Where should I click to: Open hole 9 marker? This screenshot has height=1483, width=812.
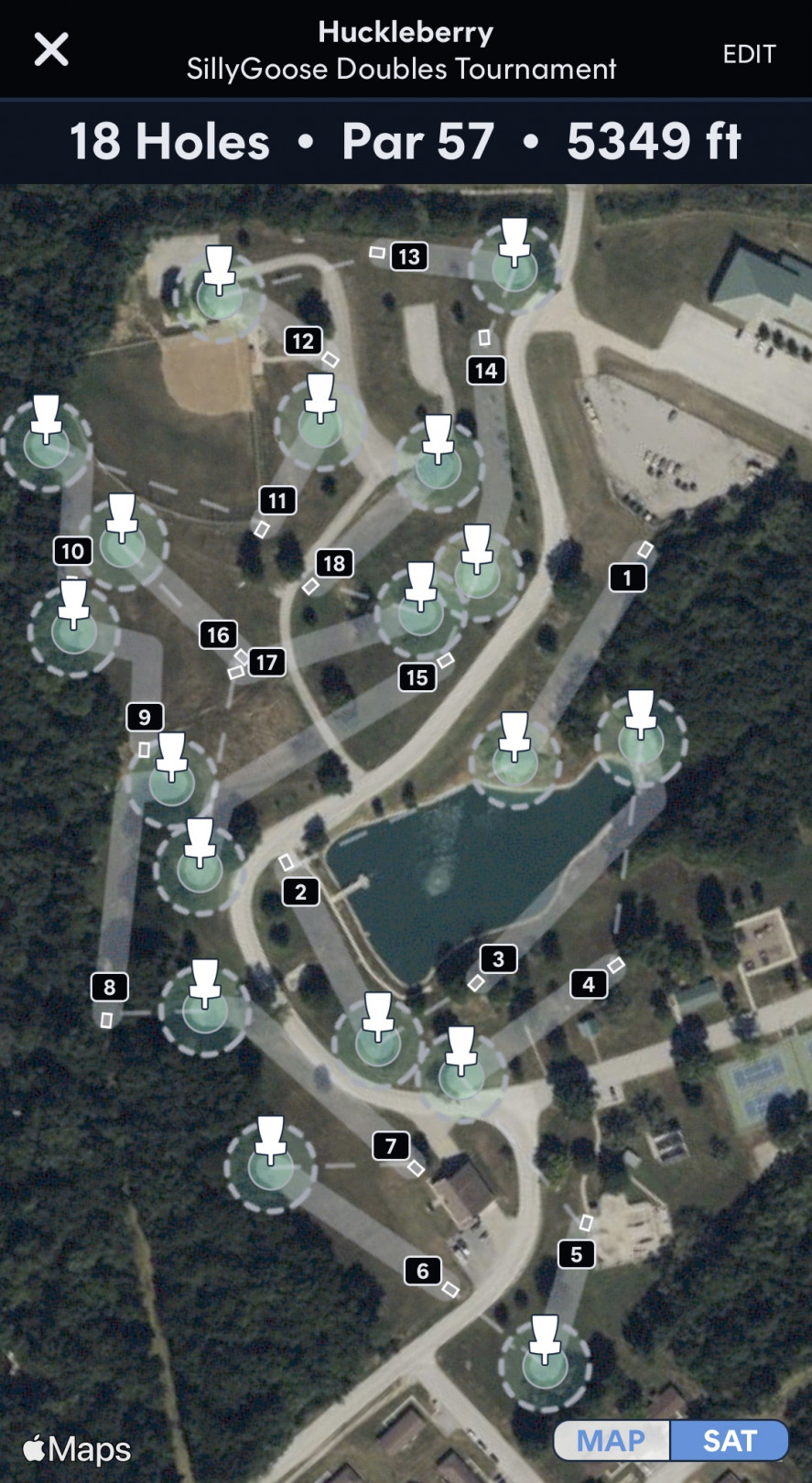145,717
